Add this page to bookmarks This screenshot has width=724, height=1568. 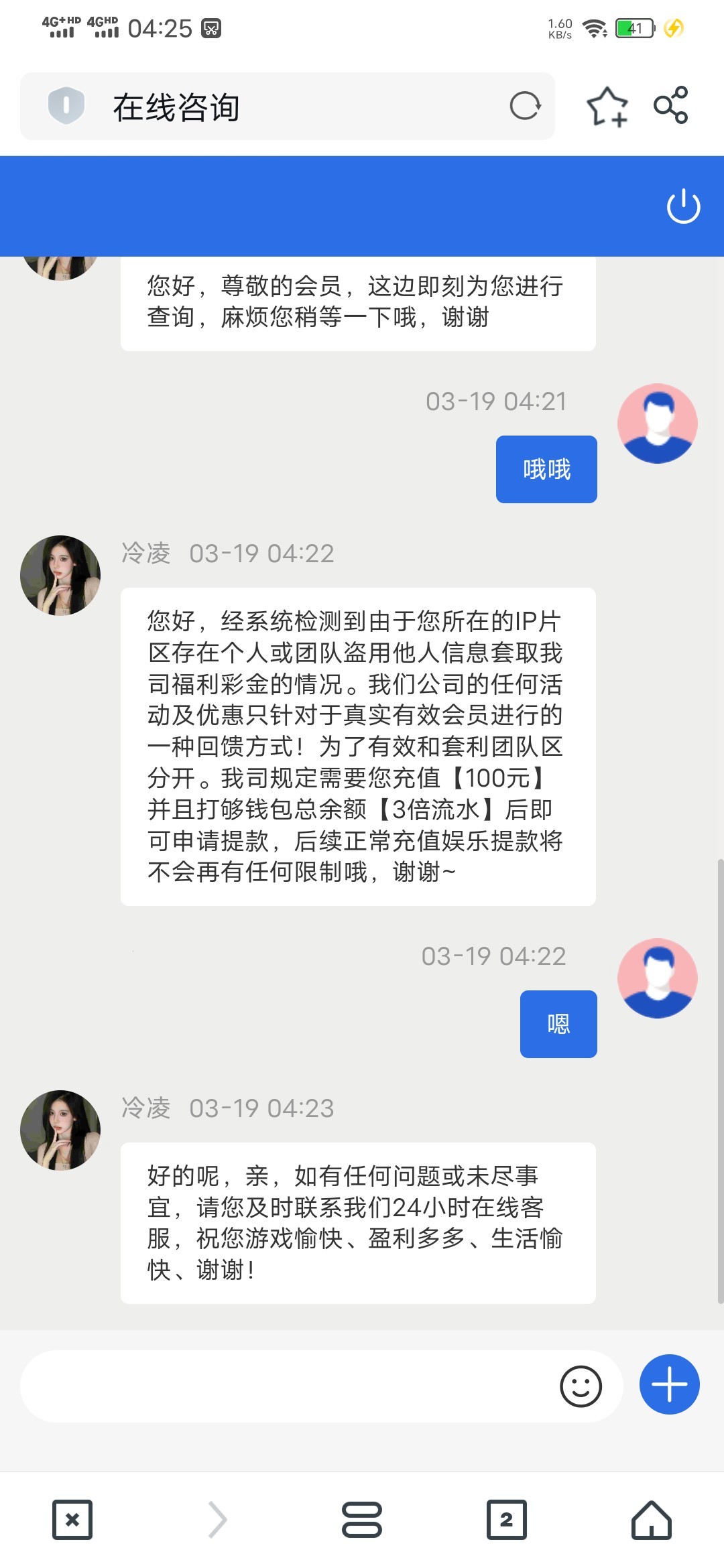607,107
